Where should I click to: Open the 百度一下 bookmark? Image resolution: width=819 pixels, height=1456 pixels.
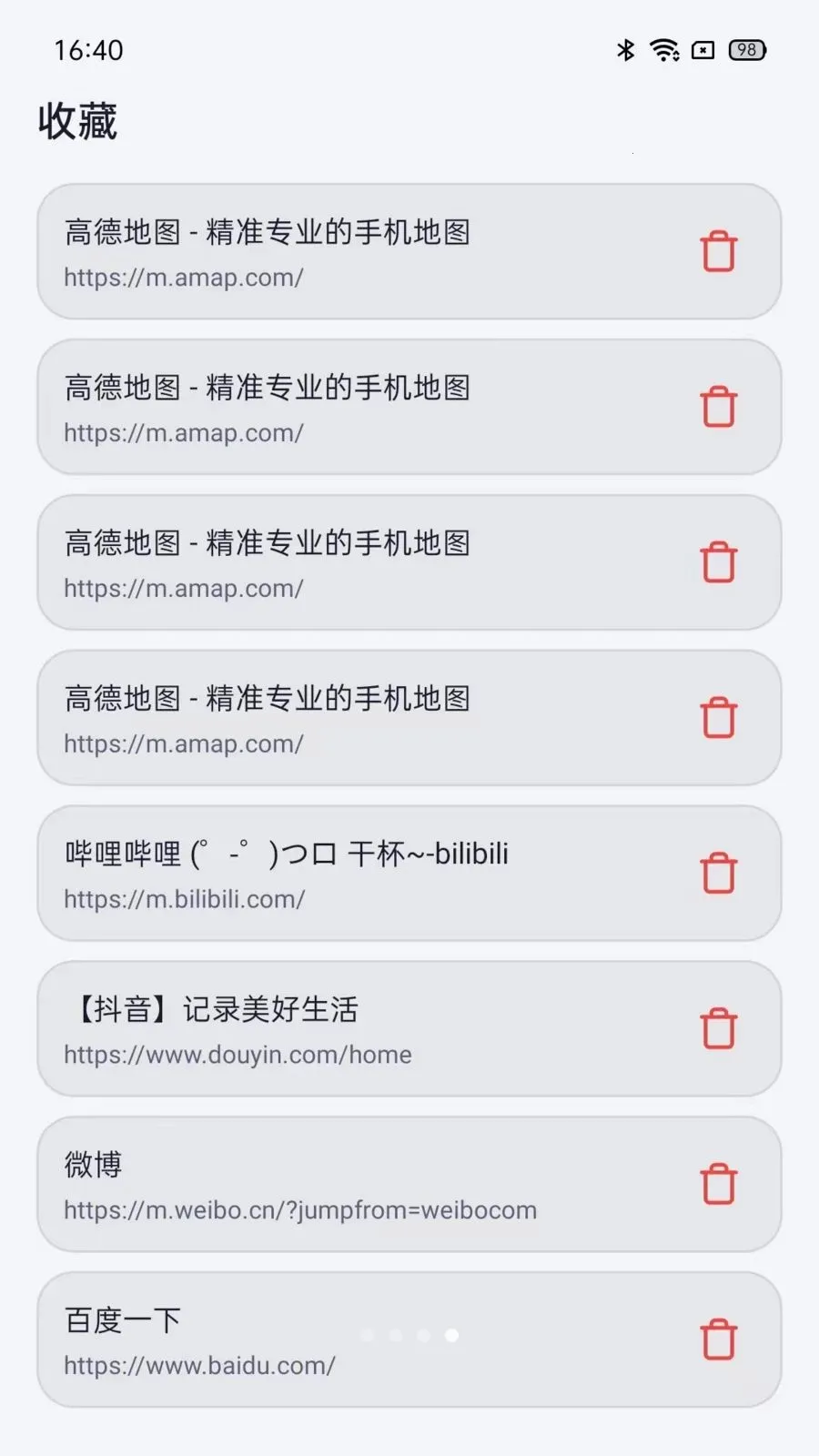click(409, 1340)
